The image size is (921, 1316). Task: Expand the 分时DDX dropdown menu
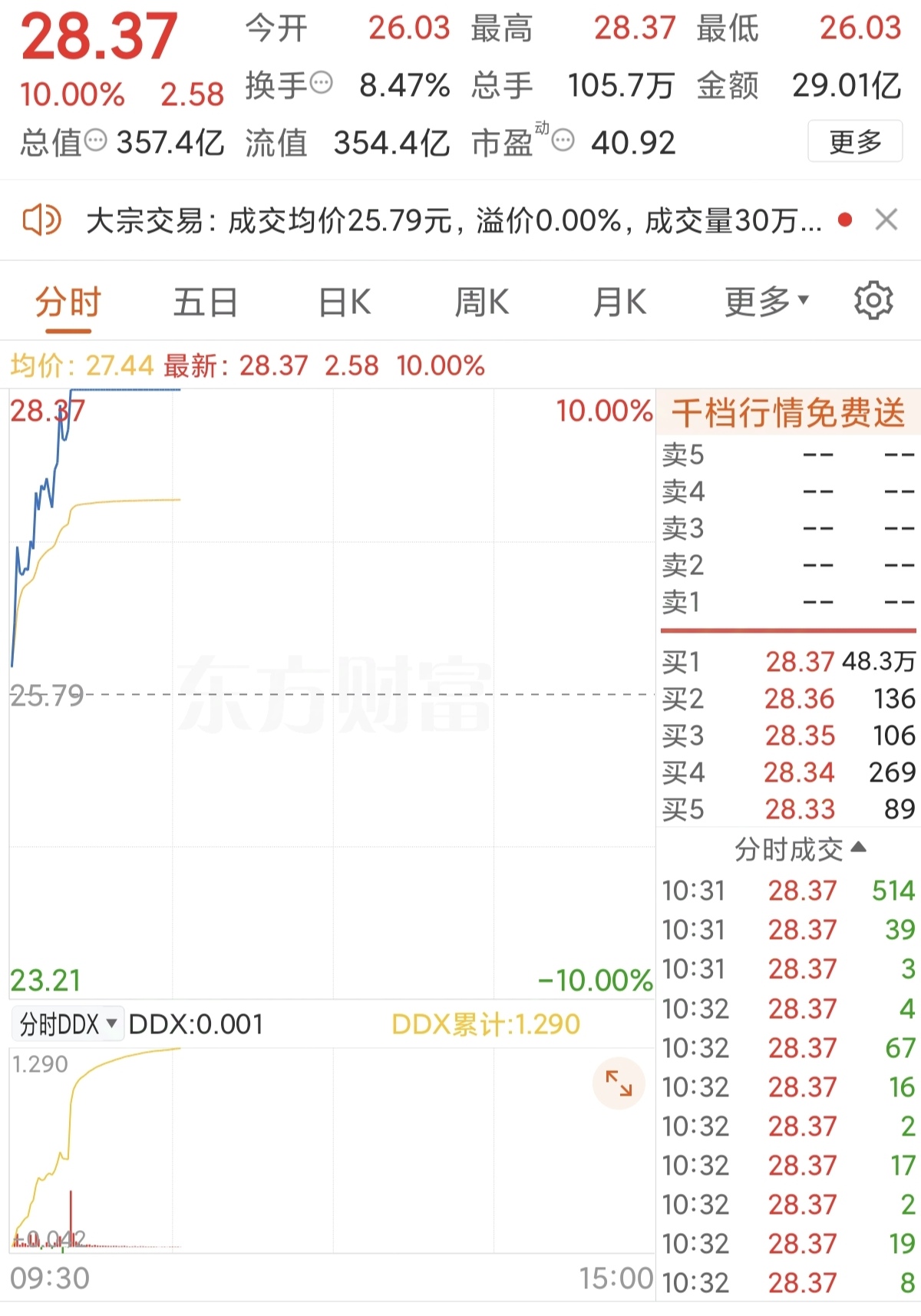click(x=111, y=1023)
